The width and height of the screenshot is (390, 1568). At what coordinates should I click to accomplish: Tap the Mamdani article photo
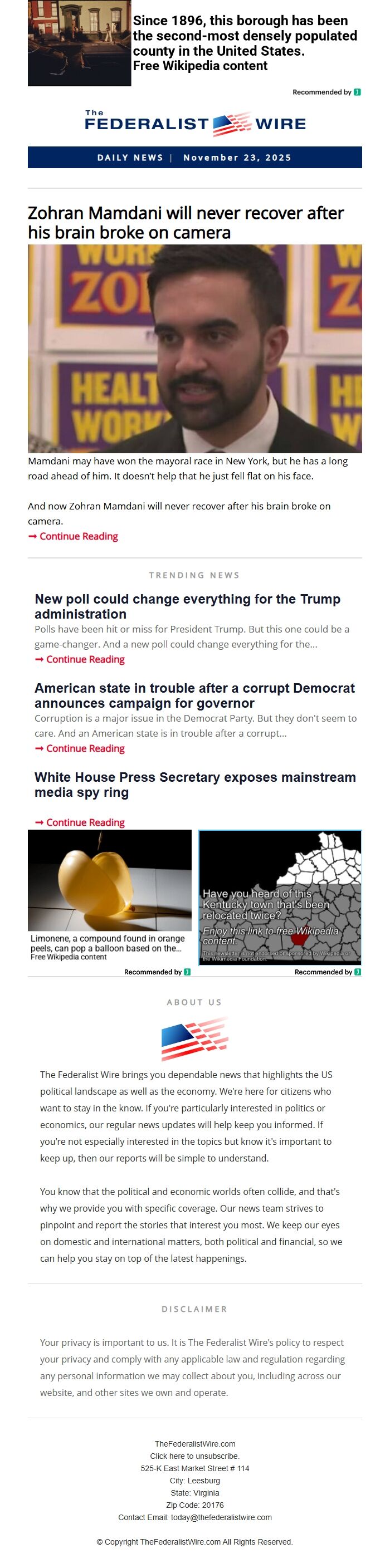[x=195, y=348]
